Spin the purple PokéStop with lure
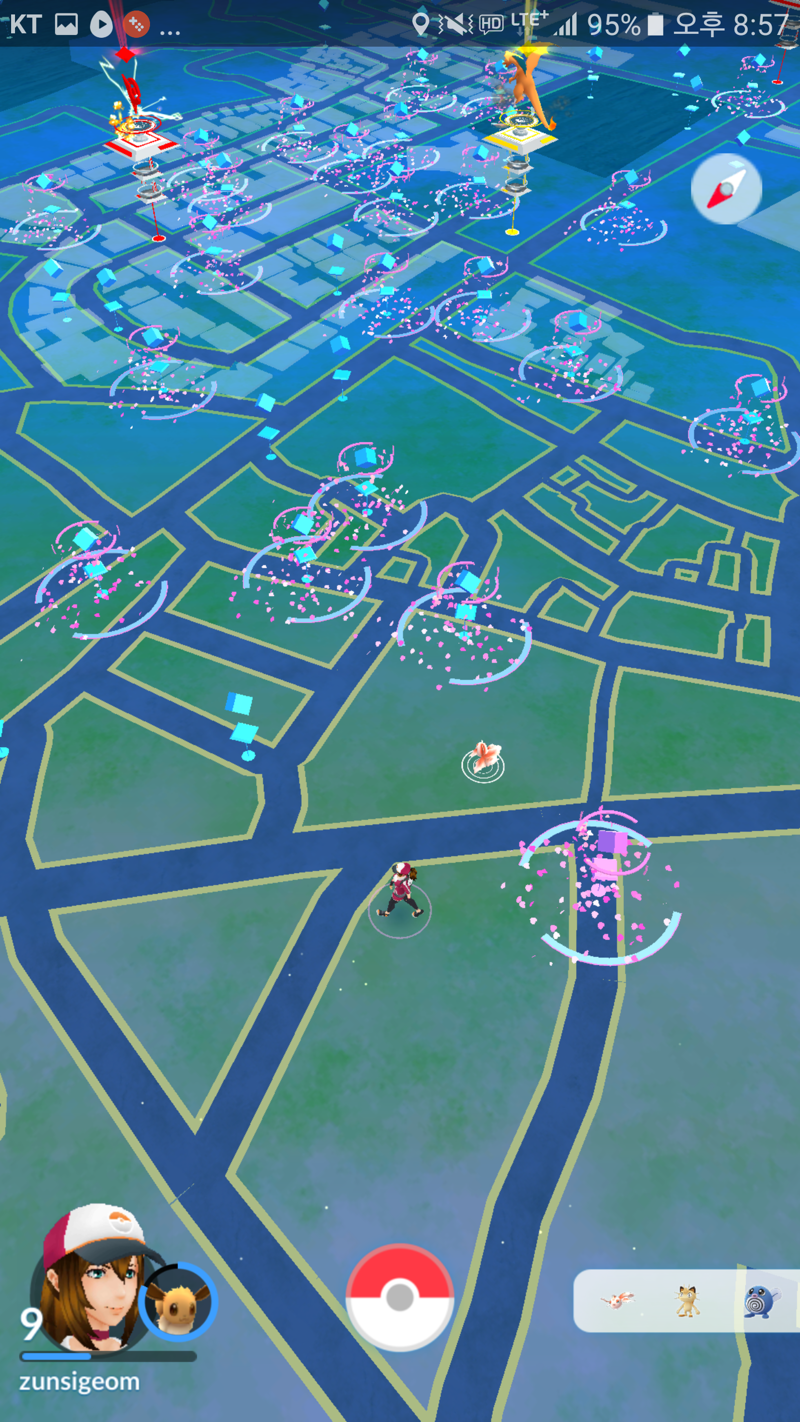 click(608, 850)
